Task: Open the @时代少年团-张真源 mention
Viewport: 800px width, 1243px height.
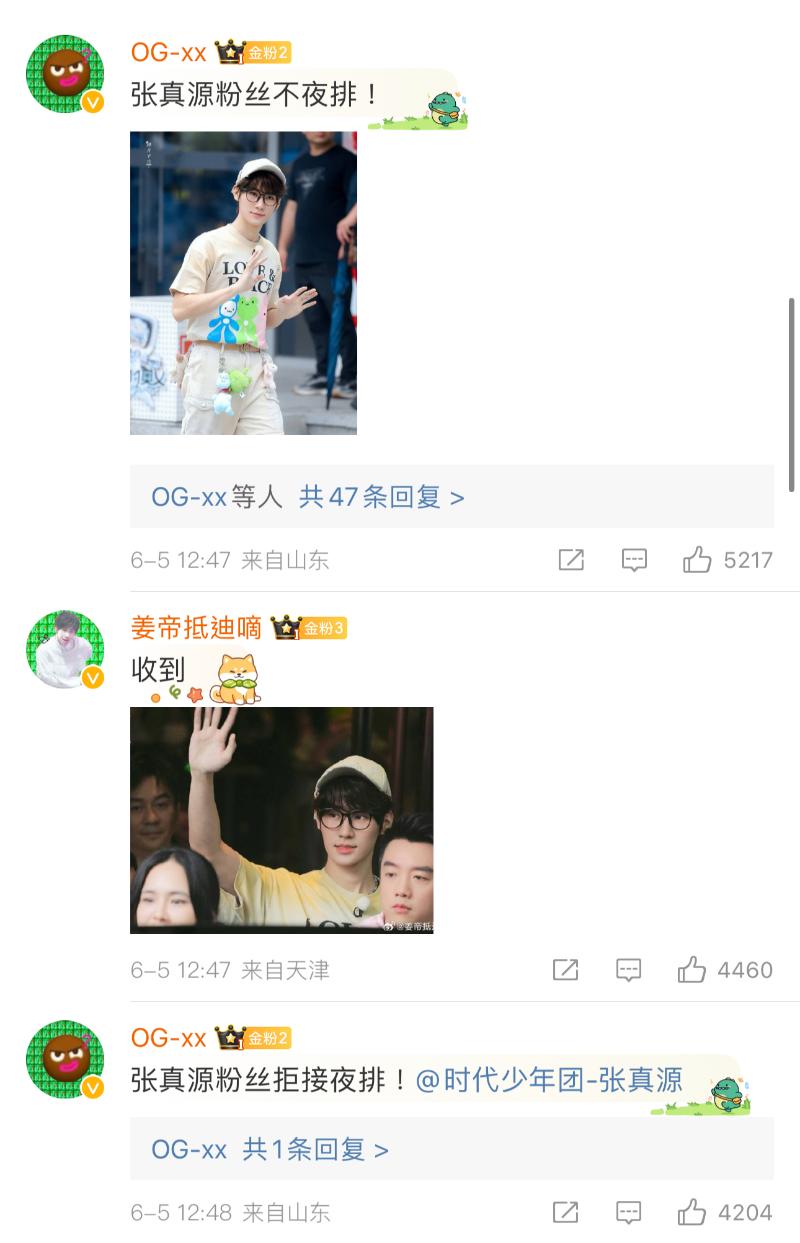Action: click(x=548, y=1080)
